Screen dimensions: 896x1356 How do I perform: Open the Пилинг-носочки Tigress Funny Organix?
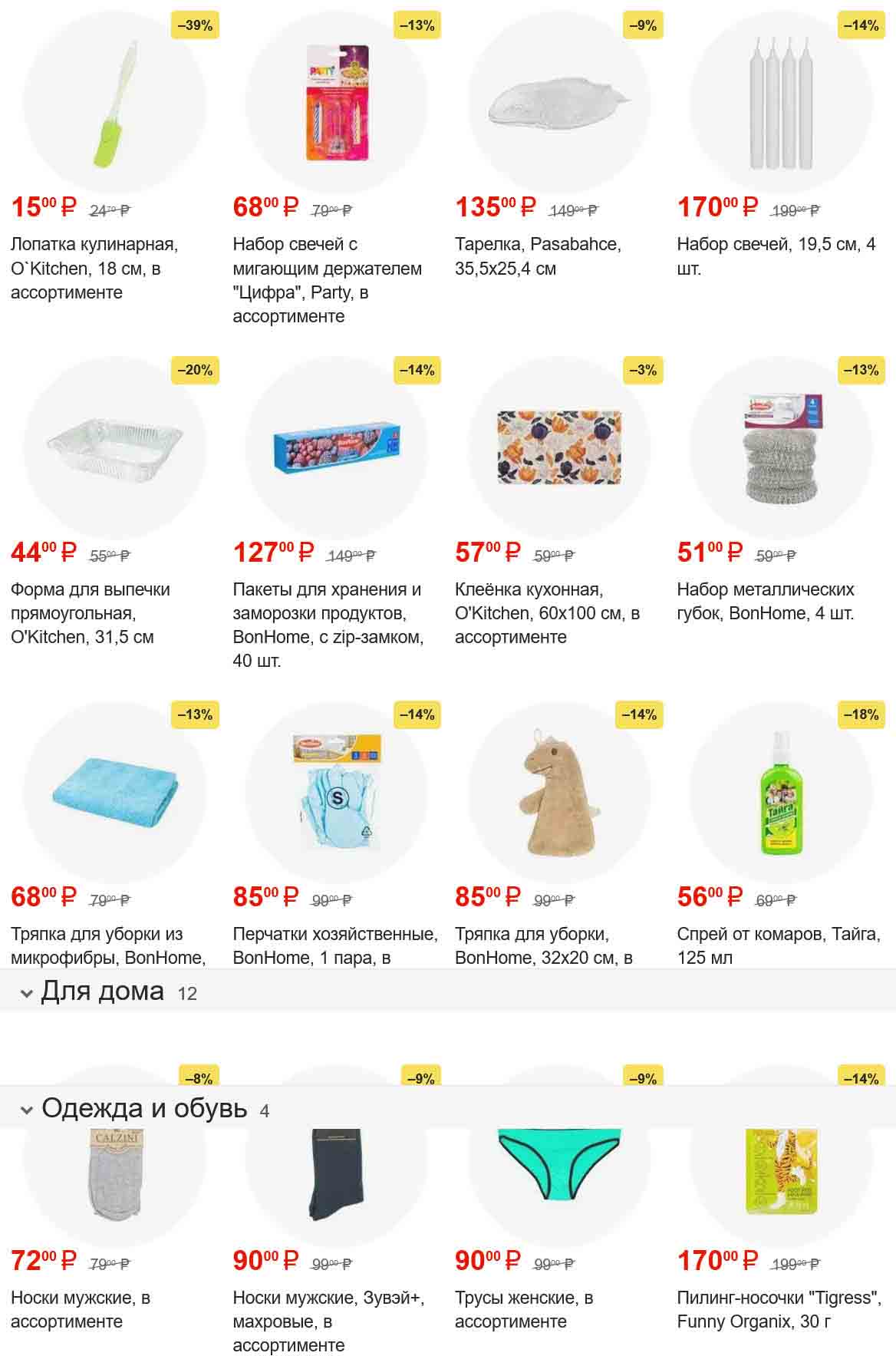coord(780,1174)
